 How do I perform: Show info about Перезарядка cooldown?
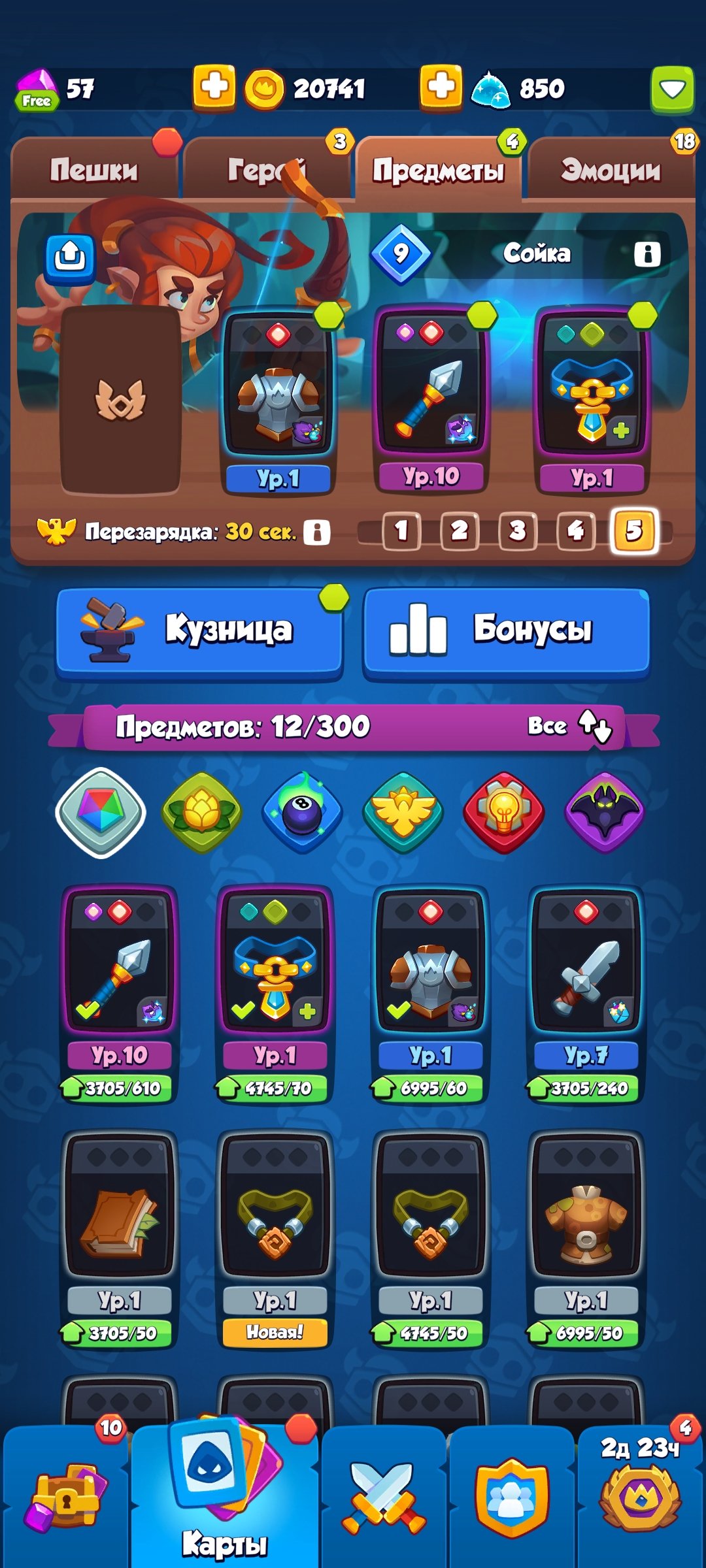[x=317, y=532]
